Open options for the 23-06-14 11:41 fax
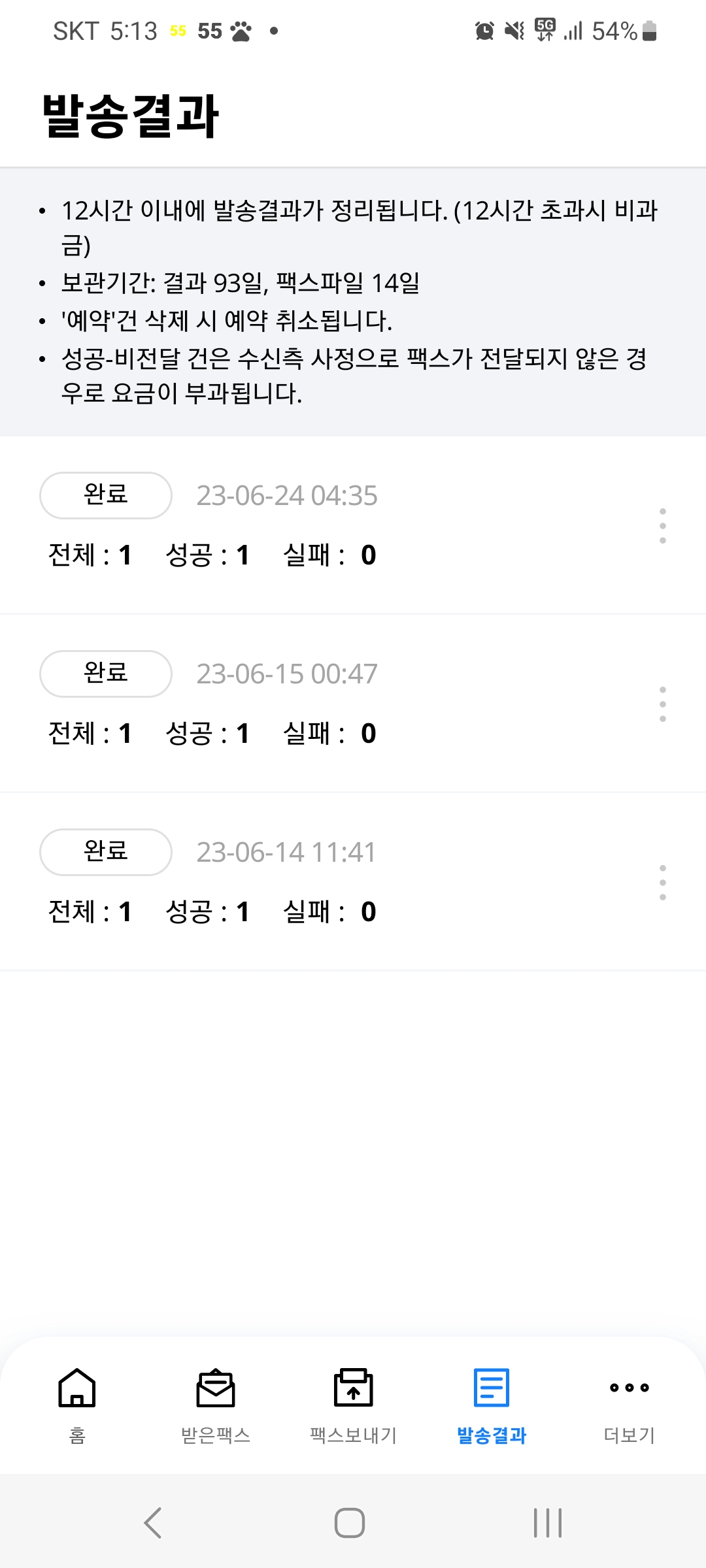 click(x=662, y=882)
